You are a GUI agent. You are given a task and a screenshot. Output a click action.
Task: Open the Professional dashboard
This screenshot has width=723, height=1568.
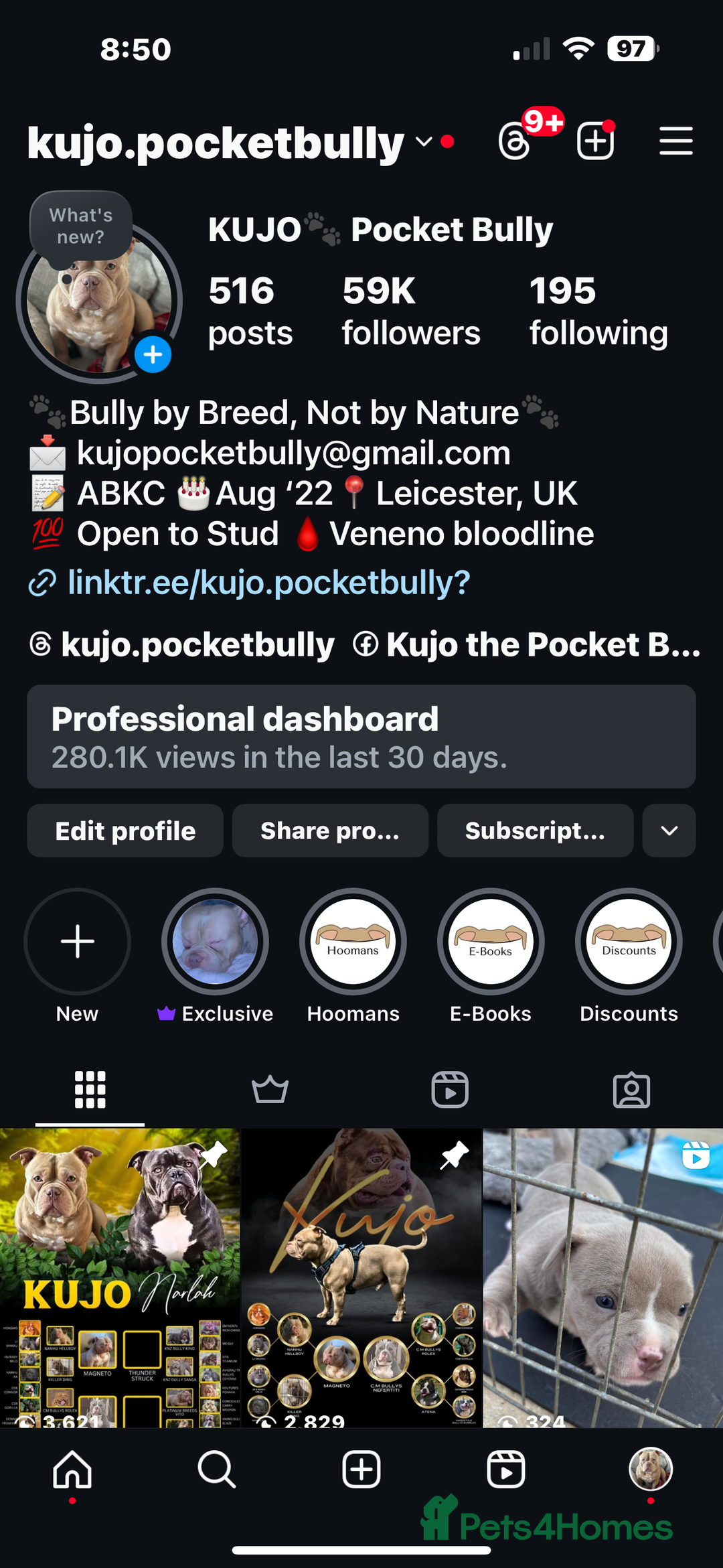tap(361, 736)
